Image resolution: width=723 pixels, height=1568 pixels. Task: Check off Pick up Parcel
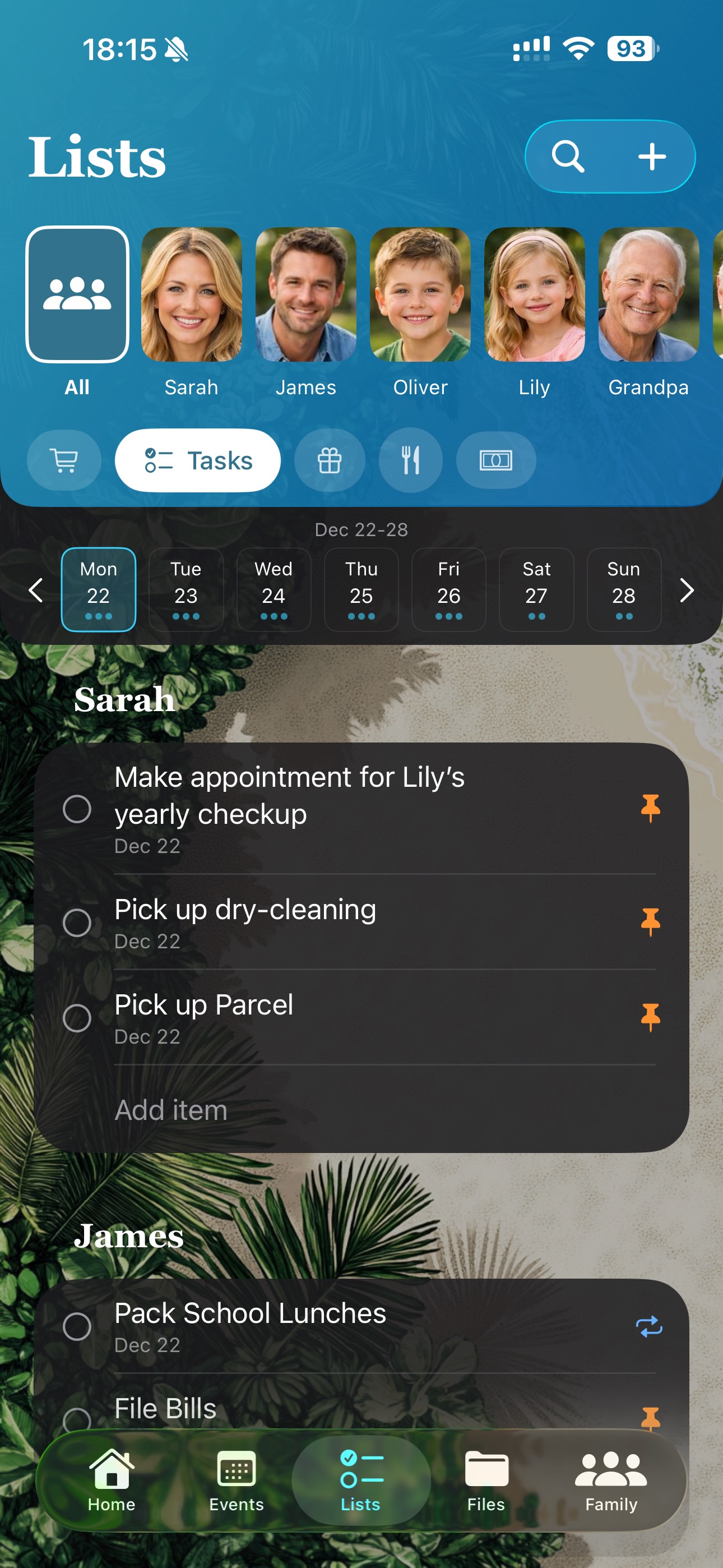point(77,1018)
